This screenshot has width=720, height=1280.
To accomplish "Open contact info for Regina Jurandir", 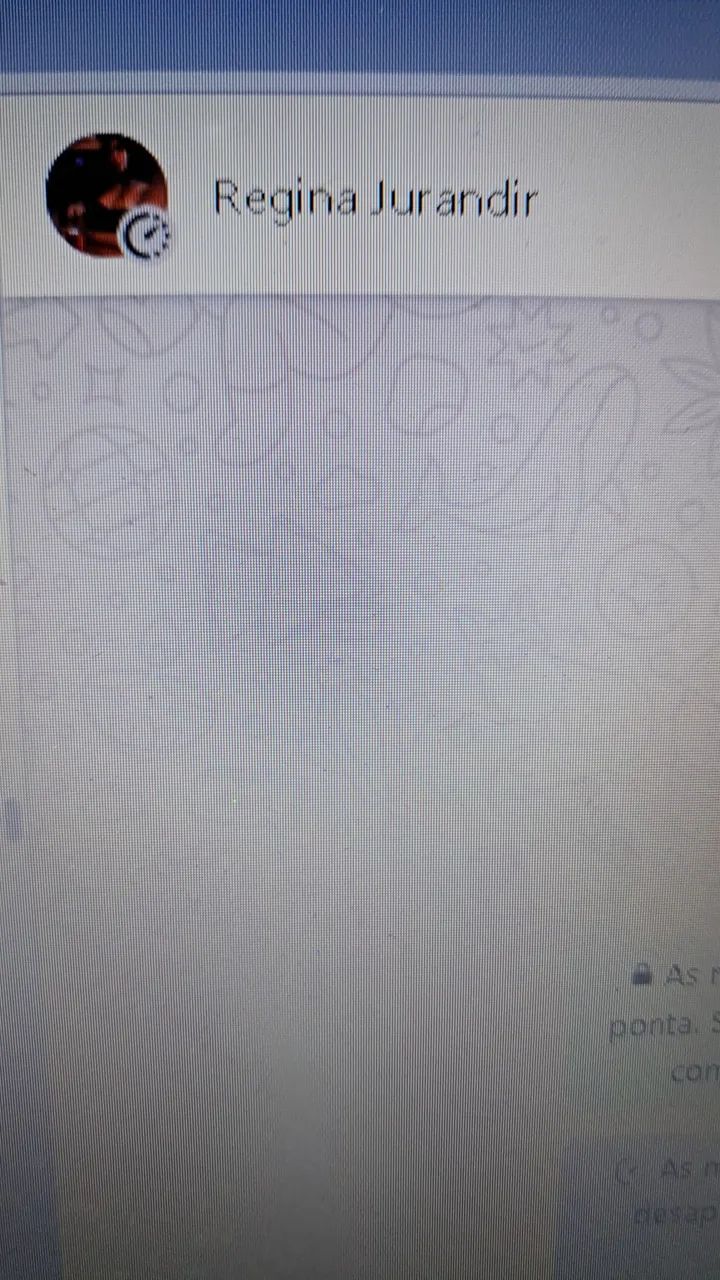I will click(x=375, y=198).
